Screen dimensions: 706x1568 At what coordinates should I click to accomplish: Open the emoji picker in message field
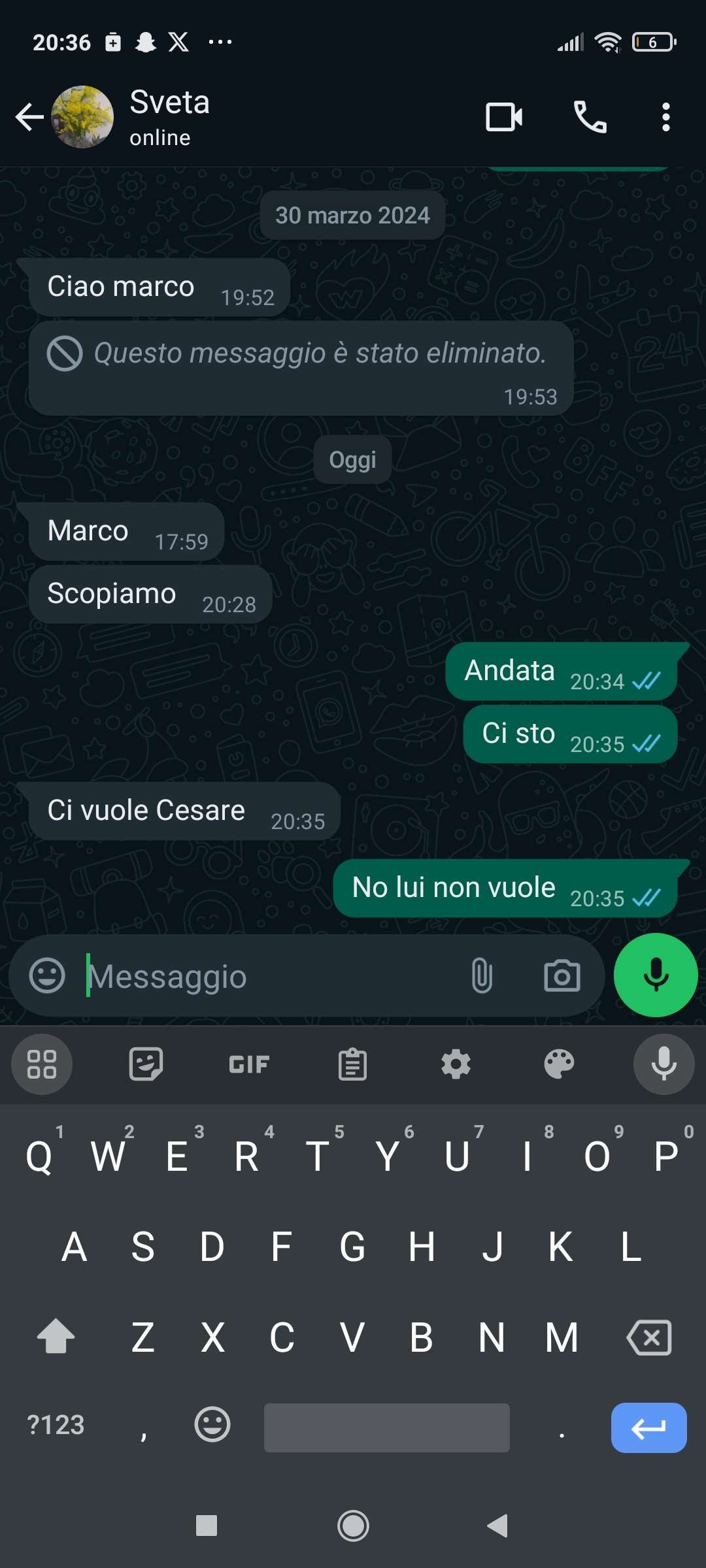[x=47, y=976]
